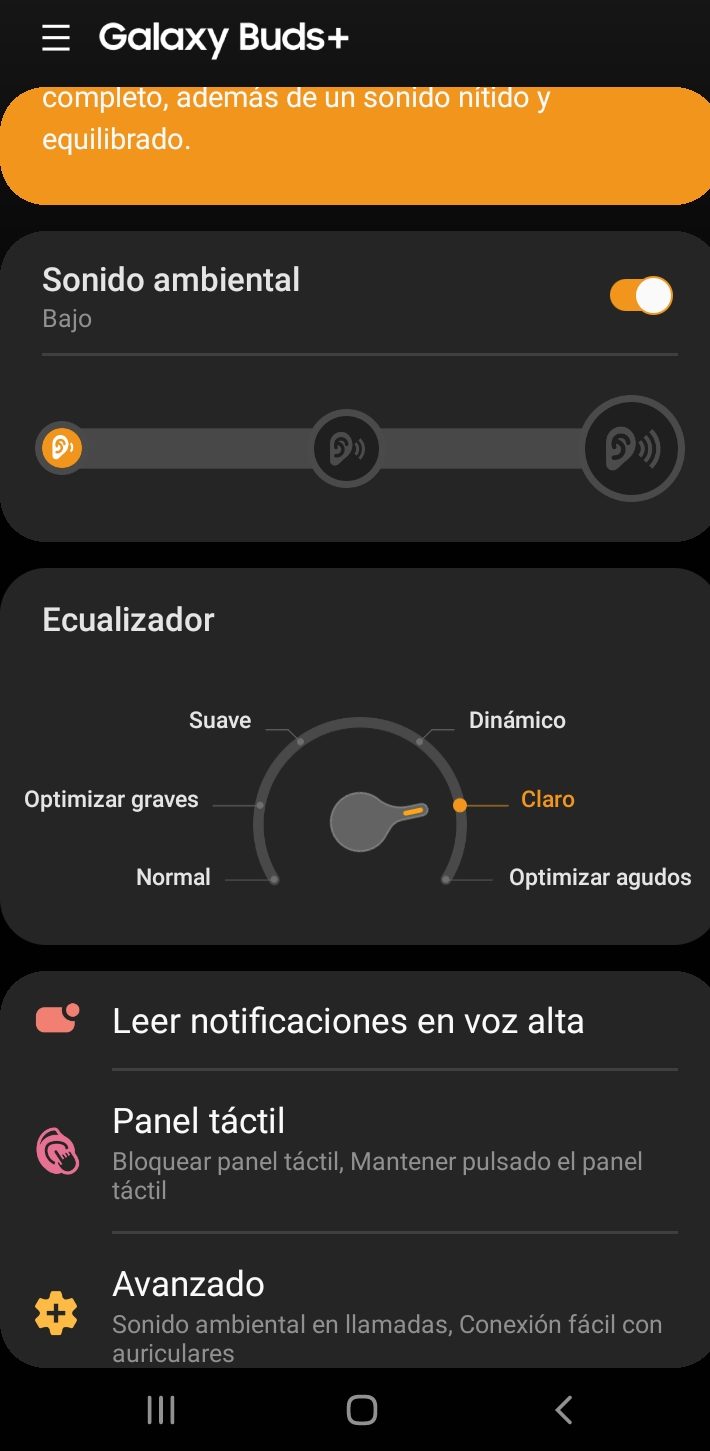Open Leer notificaciones en voz alta
Viewport: 710px width, 1451px height.
(x=348, y=1021)
